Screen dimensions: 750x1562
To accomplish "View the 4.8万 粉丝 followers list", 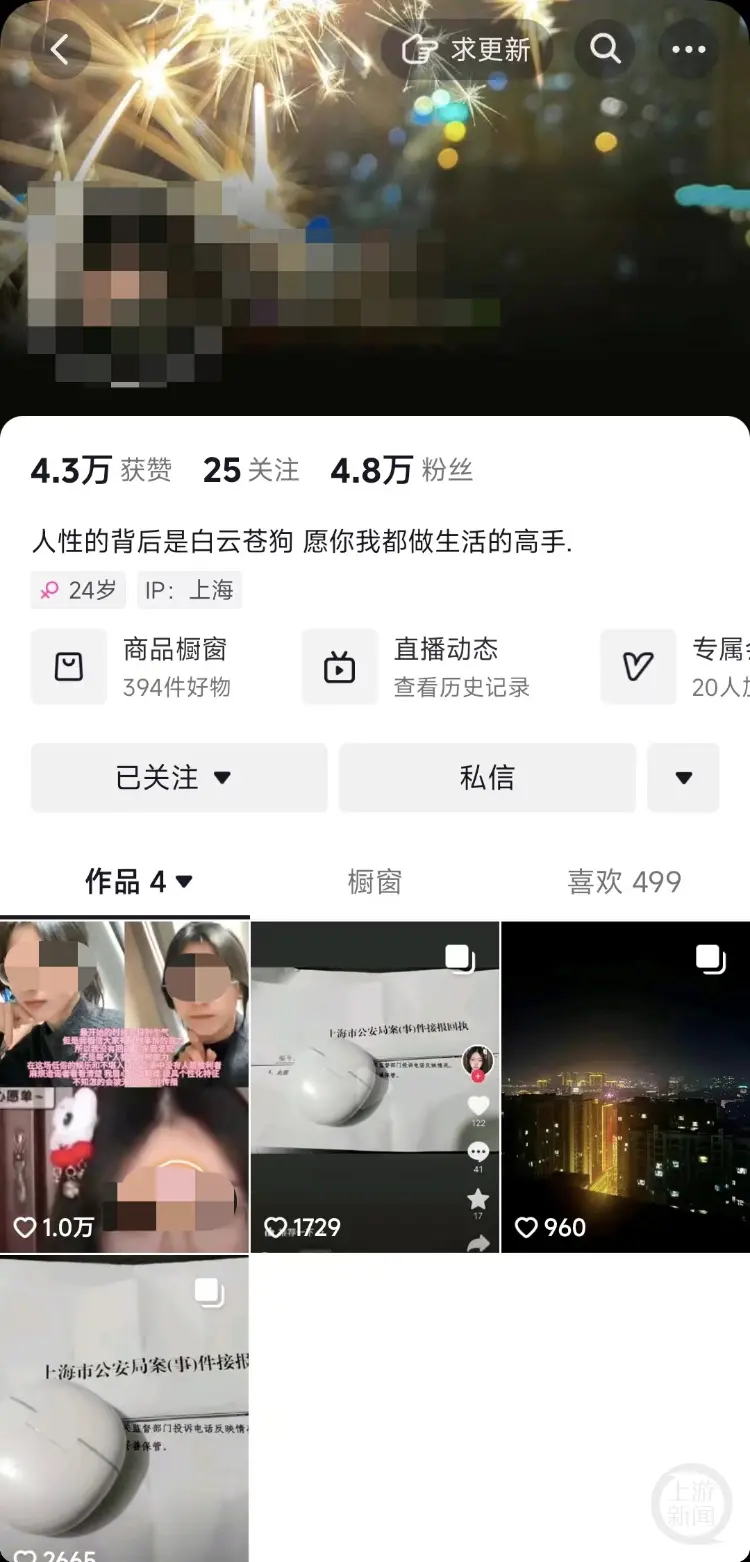I will [x=401, y=469].
